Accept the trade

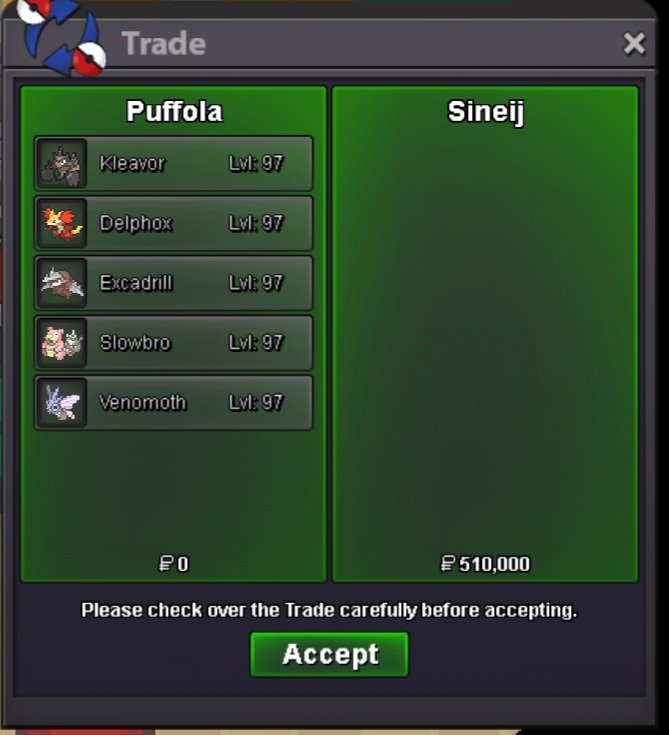pyautogui.click(x=329, y=654)
